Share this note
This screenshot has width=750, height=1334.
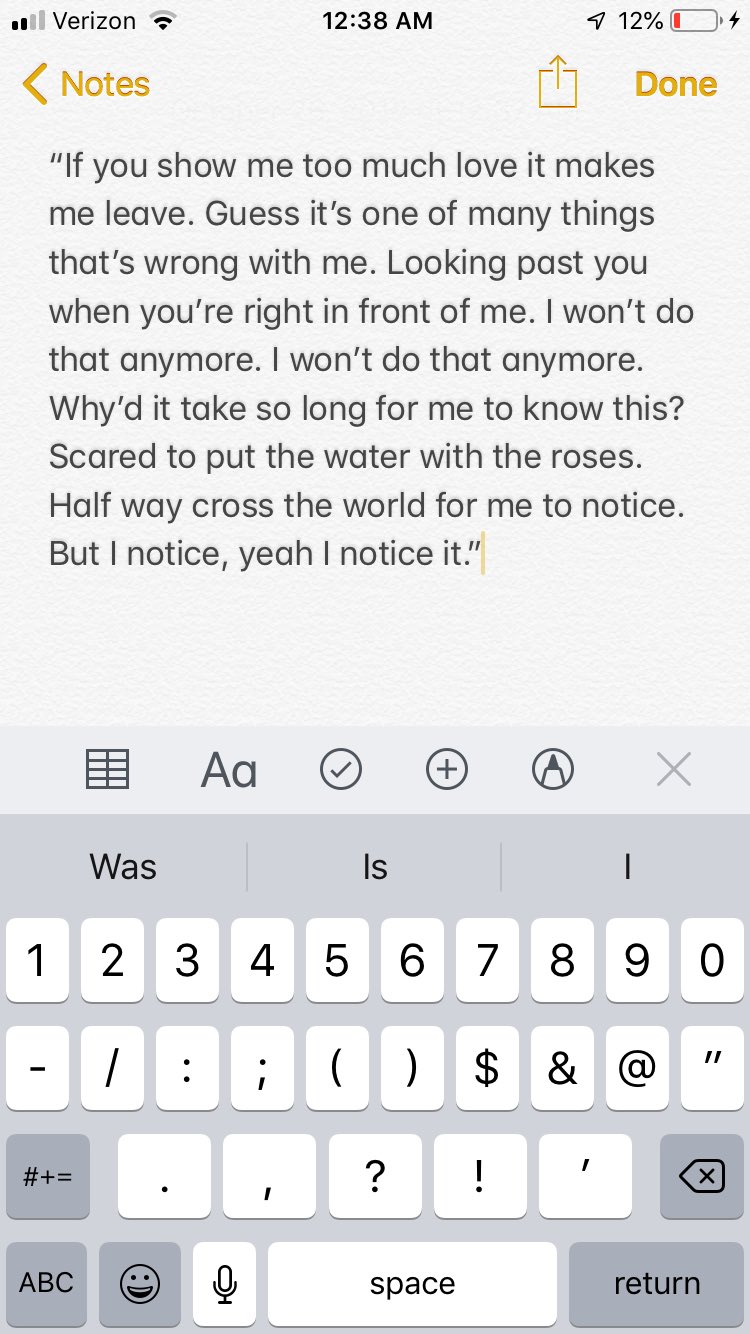[558, 82]
